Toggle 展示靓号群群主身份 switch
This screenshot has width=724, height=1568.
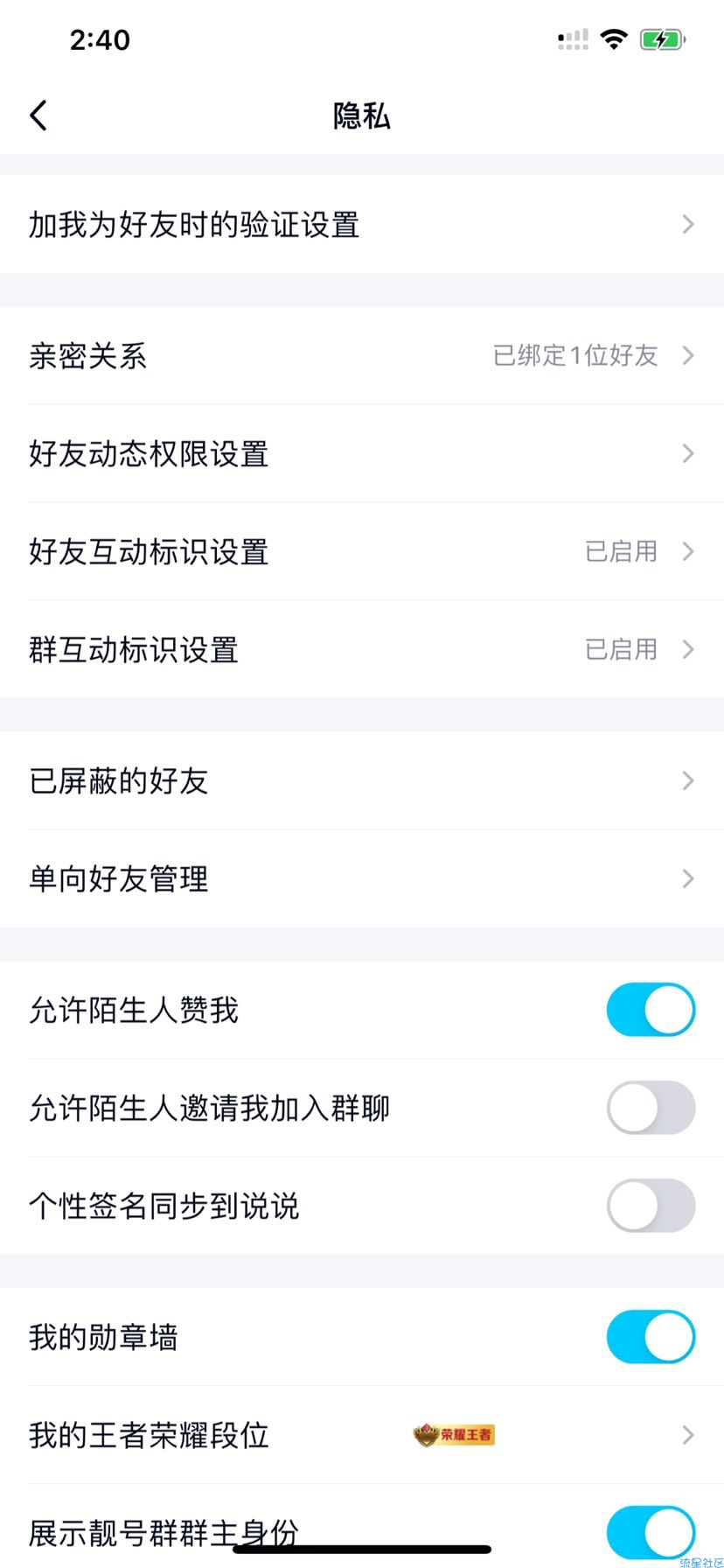pos(651,1533)
